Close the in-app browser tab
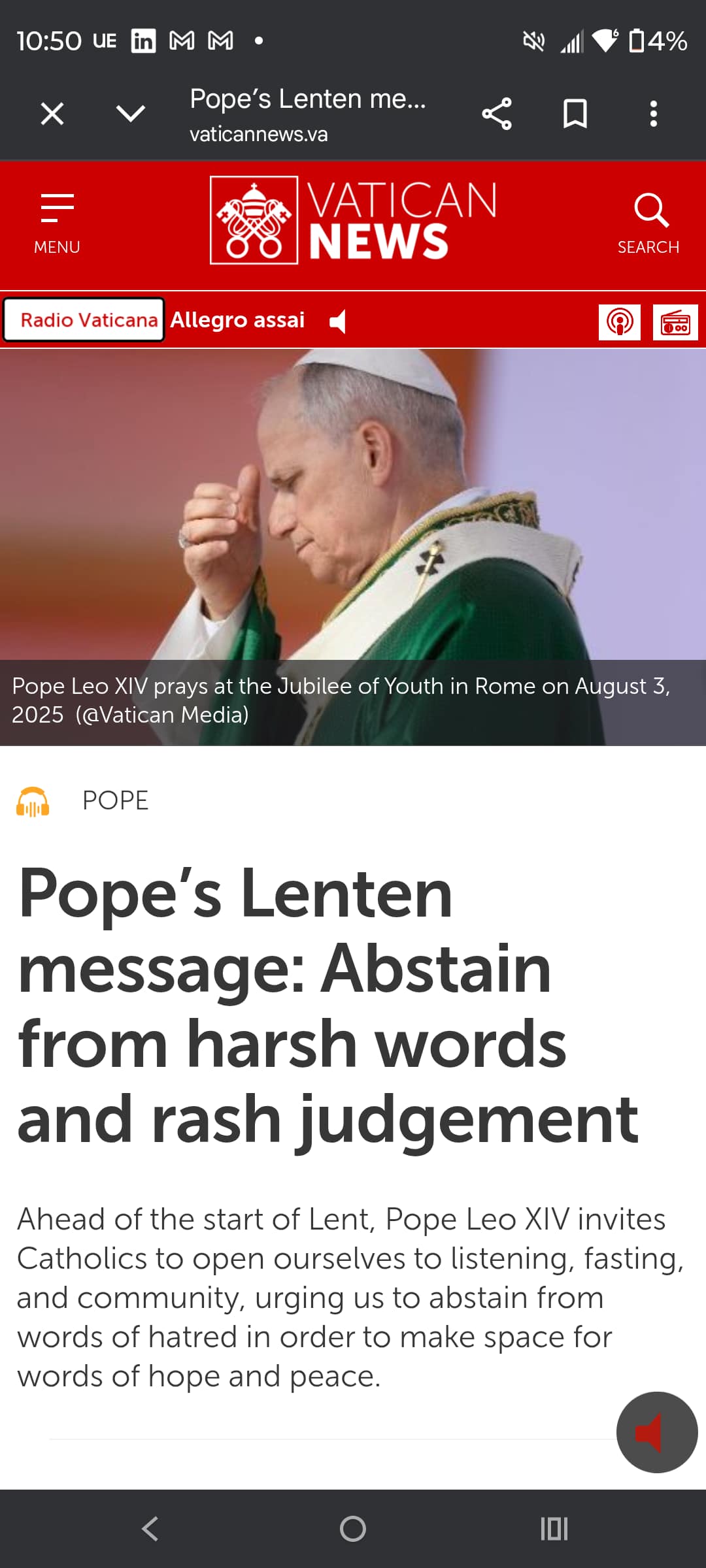 (52, 114)
